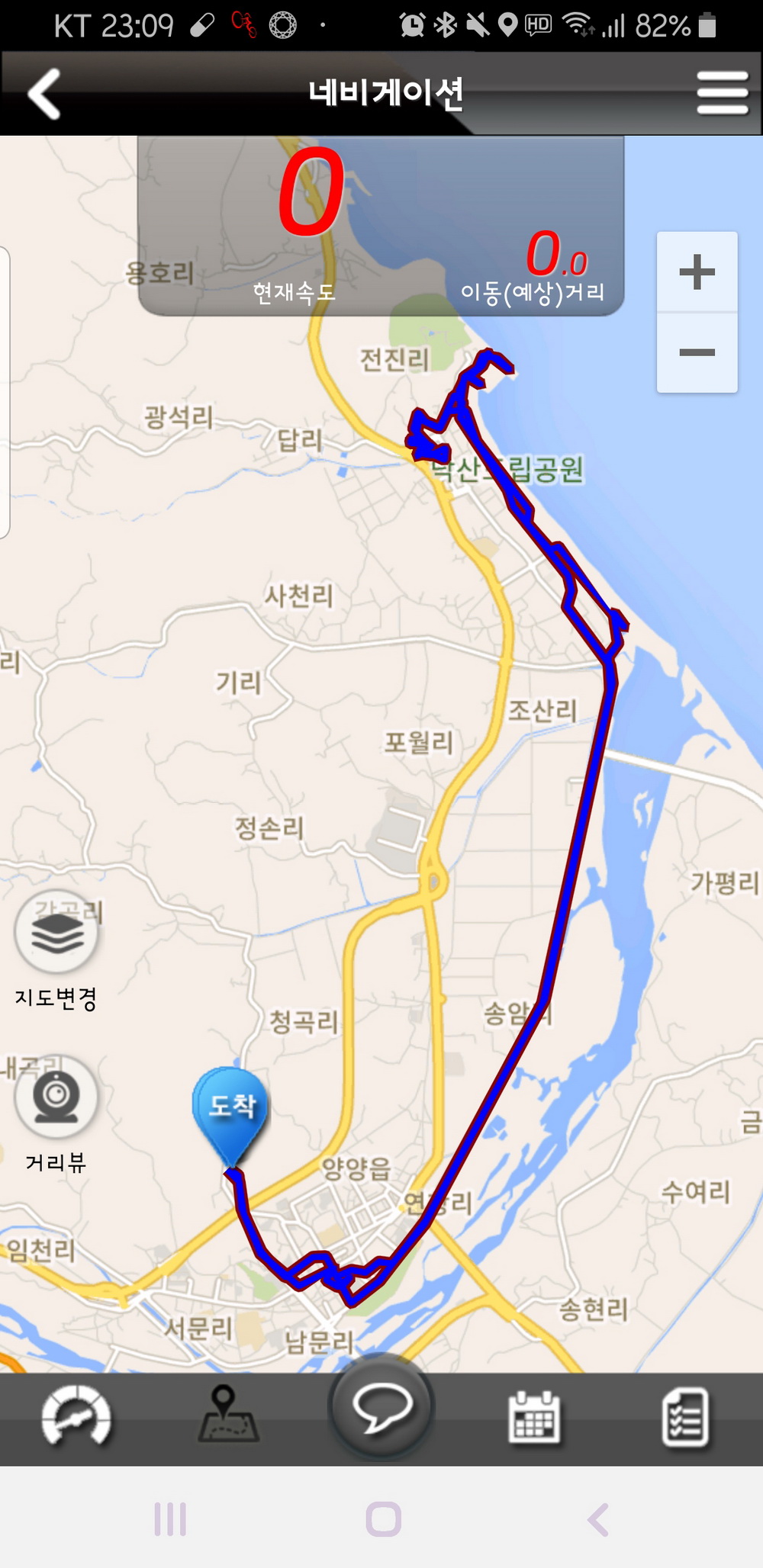Screen dimensions: 763x1568
Task: Go to the system home screen
Action: tap(383, 1518)
